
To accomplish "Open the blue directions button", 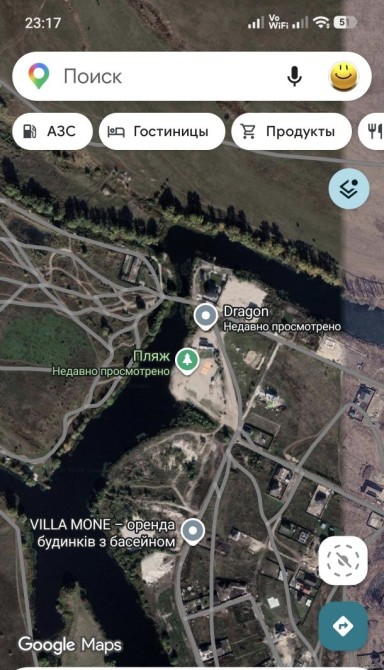I will 343,626.
